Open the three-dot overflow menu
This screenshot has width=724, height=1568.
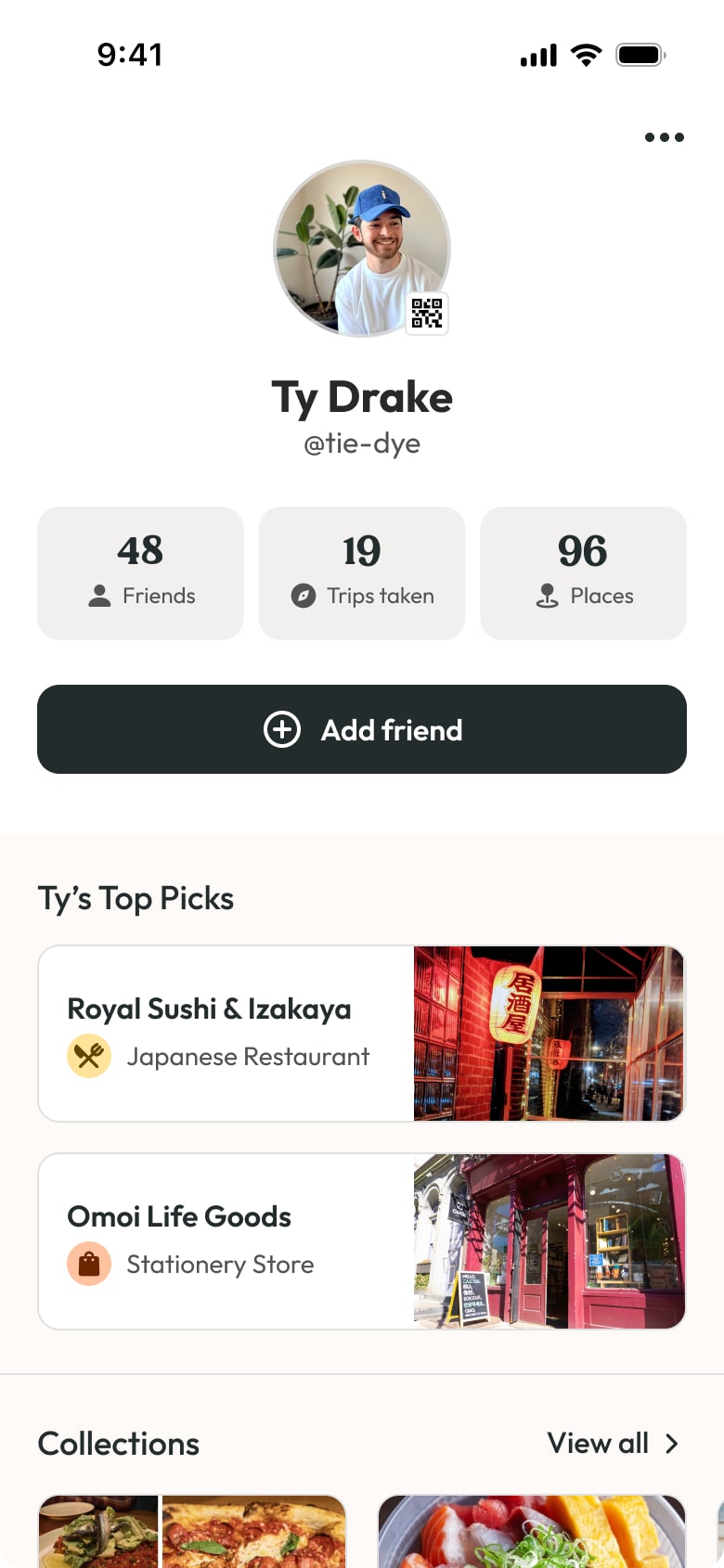(664, 137)
